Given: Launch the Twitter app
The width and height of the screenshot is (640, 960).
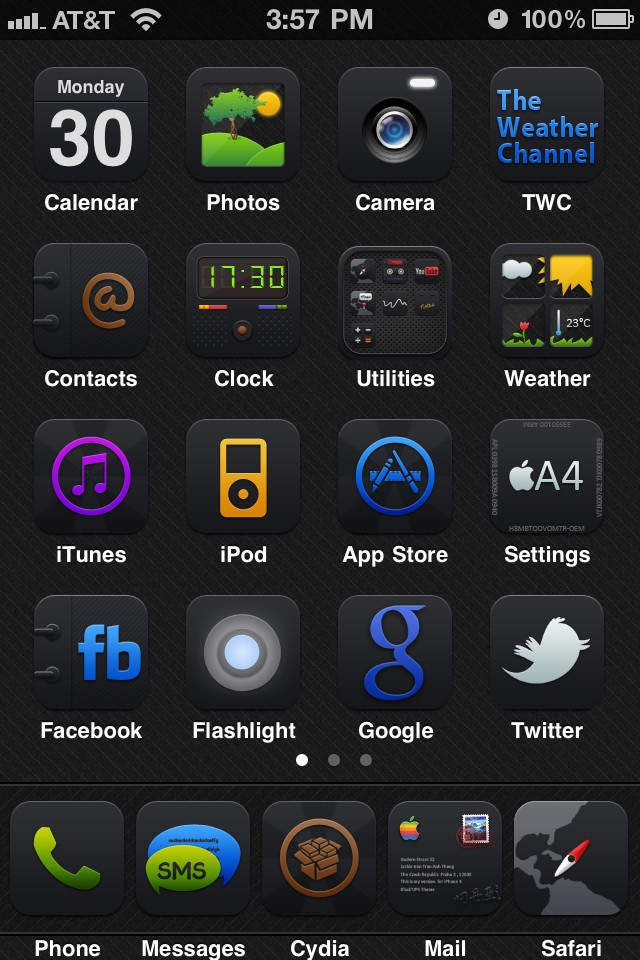Looking at the screenshot, I should click(547, 653).
